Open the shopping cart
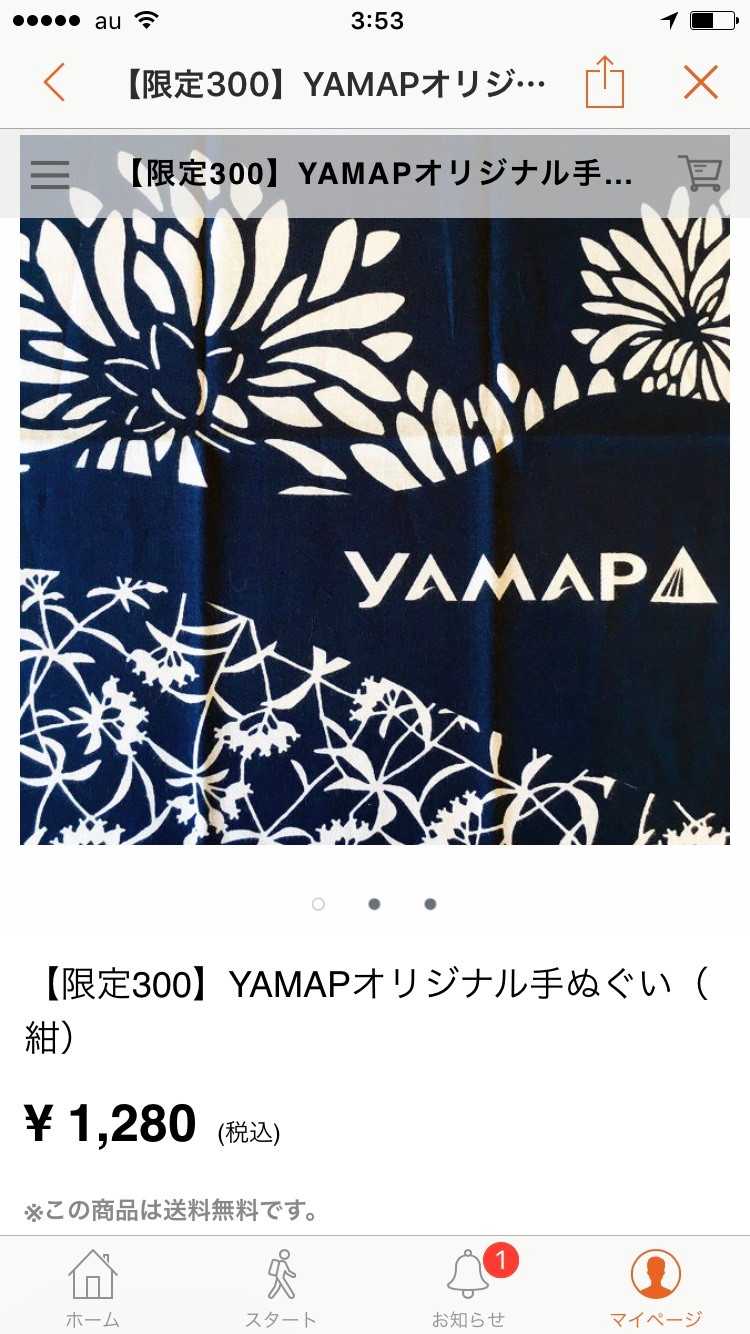The height and width of the screenshot is (1334, 750). pyautogui.click(x=700, y=173)
